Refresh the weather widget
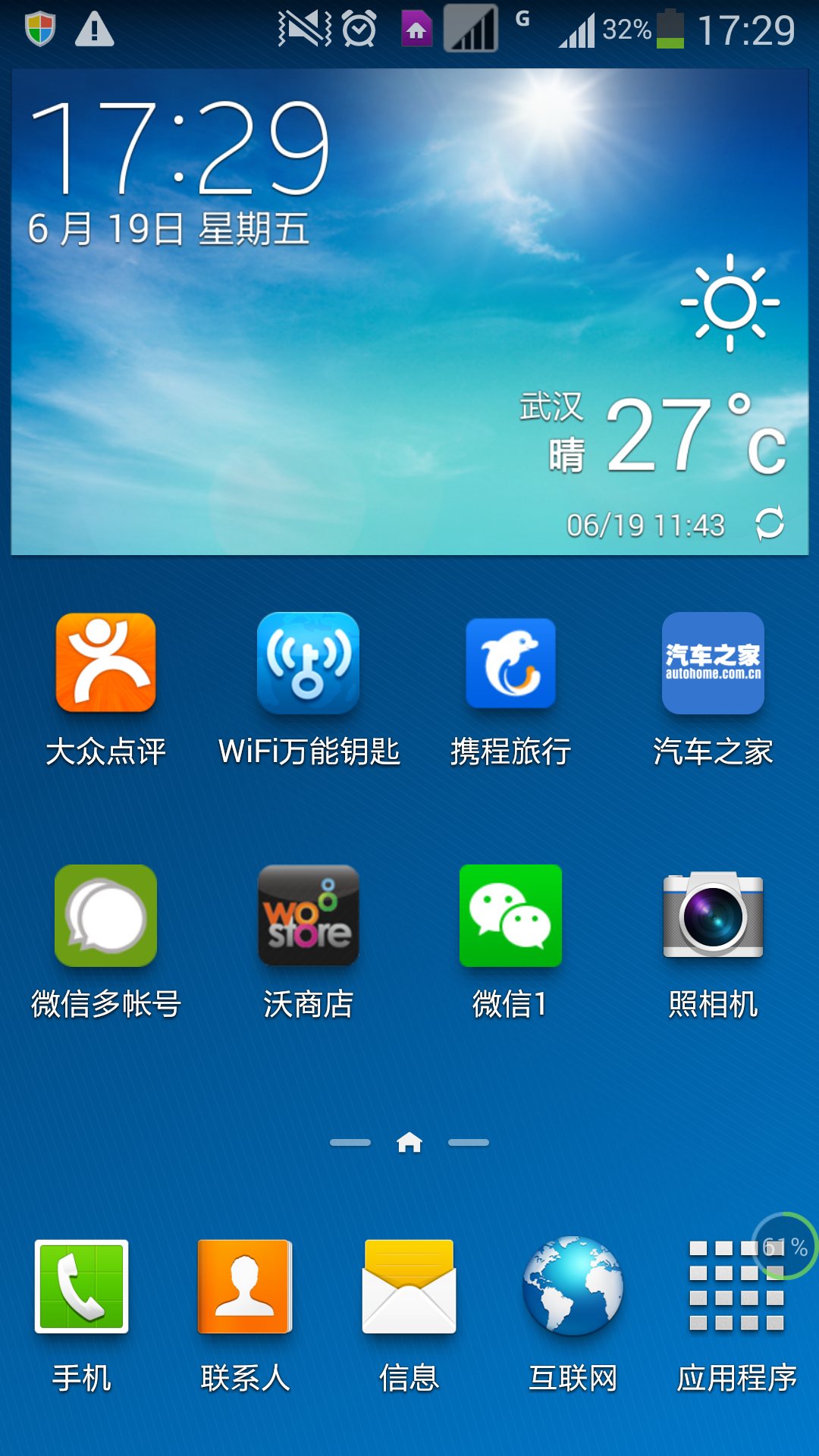Viewport: 819px width, 1456px height. coord(769,523)
